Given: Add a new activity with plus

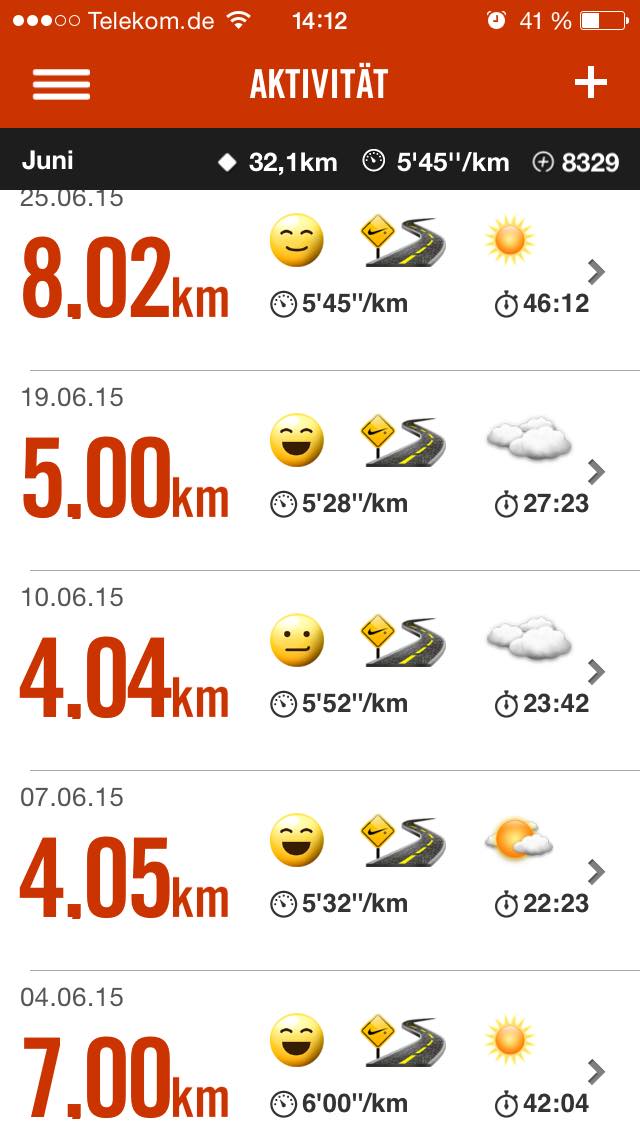Looking at the screenshot, I should coord(590,84).
